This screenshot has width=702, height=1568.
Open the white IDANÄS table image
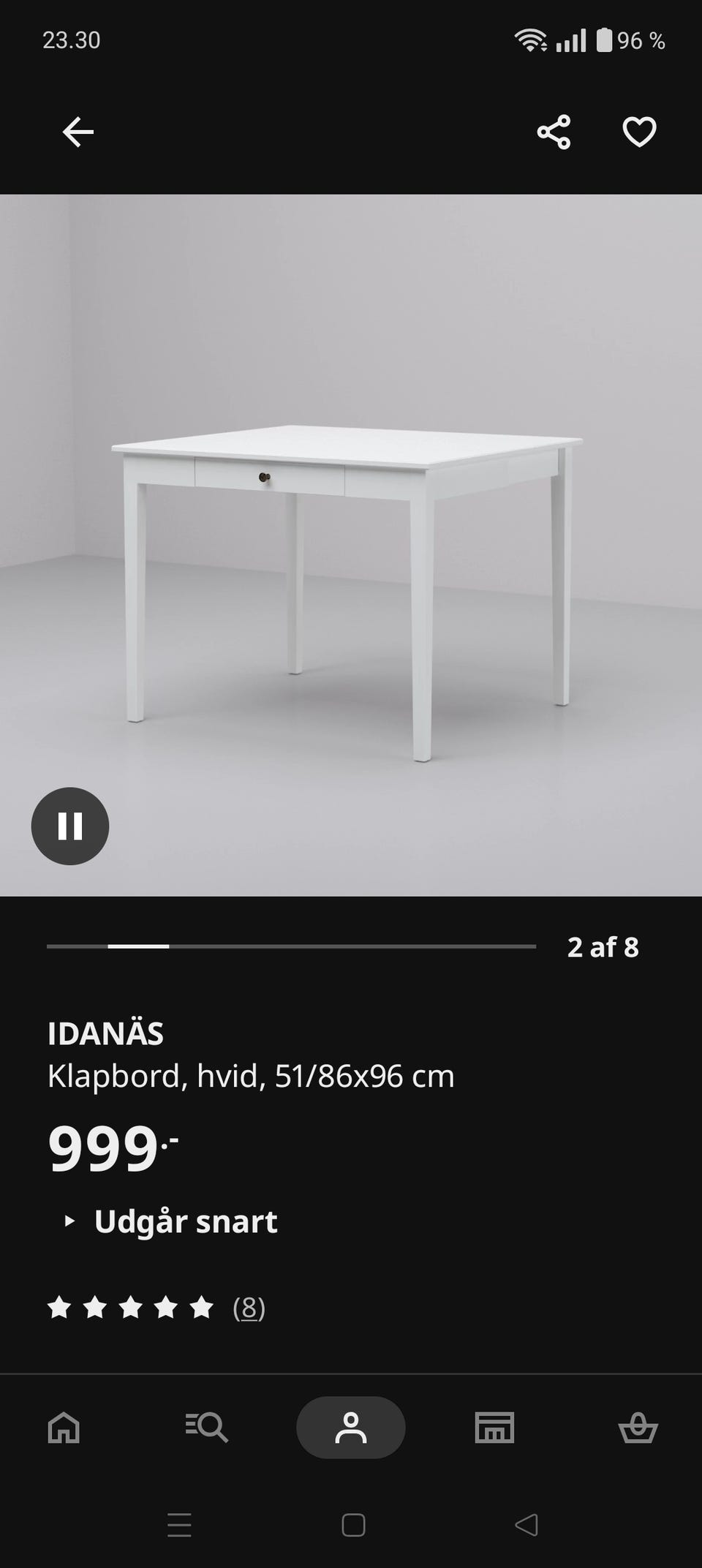(351, 545)
